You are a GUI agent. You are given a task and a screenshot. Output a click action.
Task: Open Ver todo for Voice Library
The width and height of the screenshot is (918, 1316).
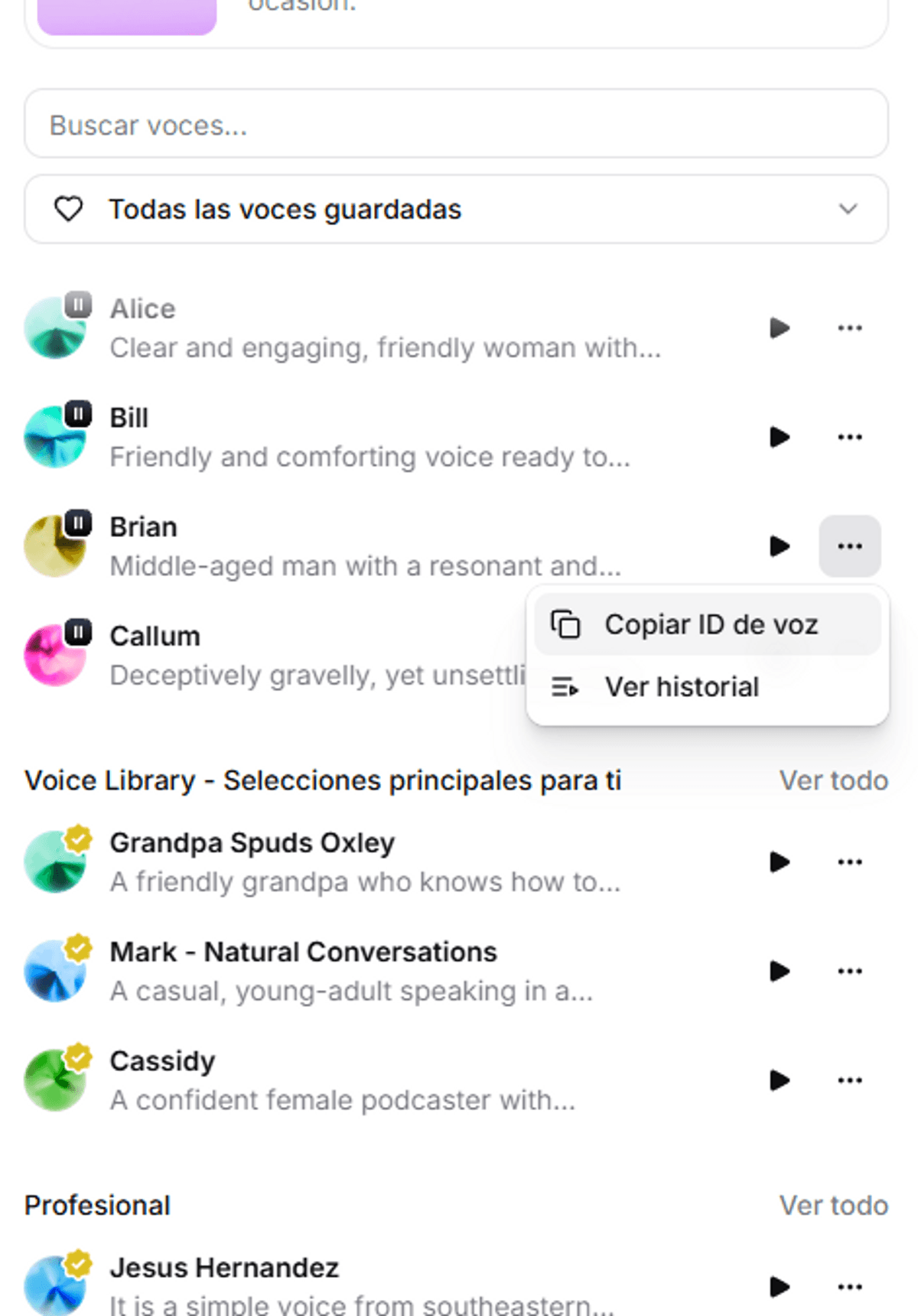833,780
